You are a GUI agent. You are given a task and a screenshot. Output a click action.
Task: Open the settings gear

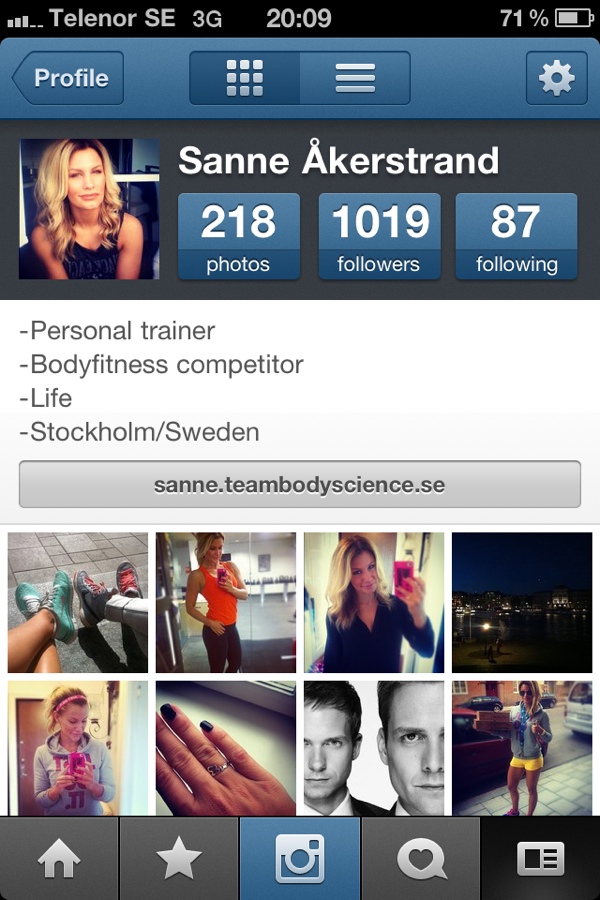[x=556, y=78]
